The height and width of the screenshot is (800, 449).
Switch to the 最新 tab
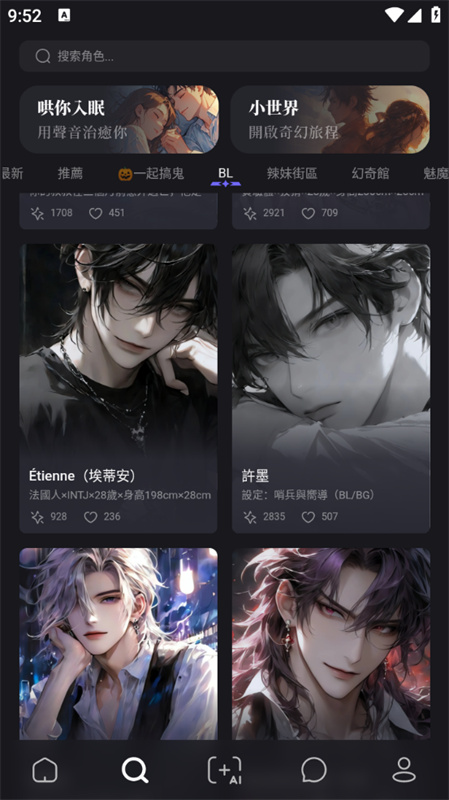point(12,173)
